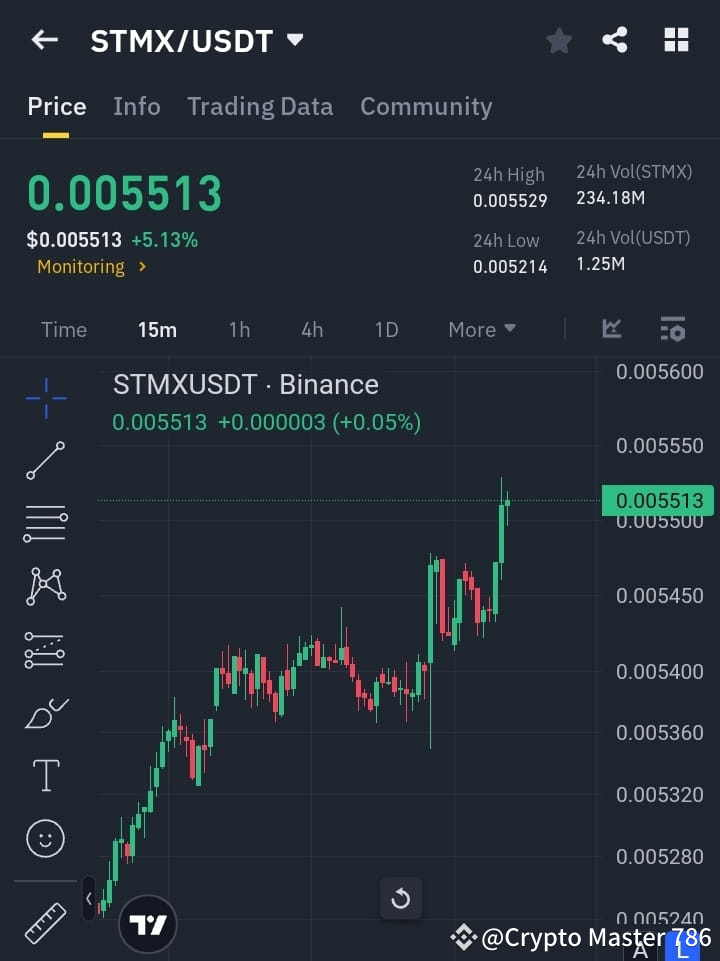The image size is (720, 961).
Task: Toggle the favorite star for STMX/USDT
Action: click(x=559, y=40)
